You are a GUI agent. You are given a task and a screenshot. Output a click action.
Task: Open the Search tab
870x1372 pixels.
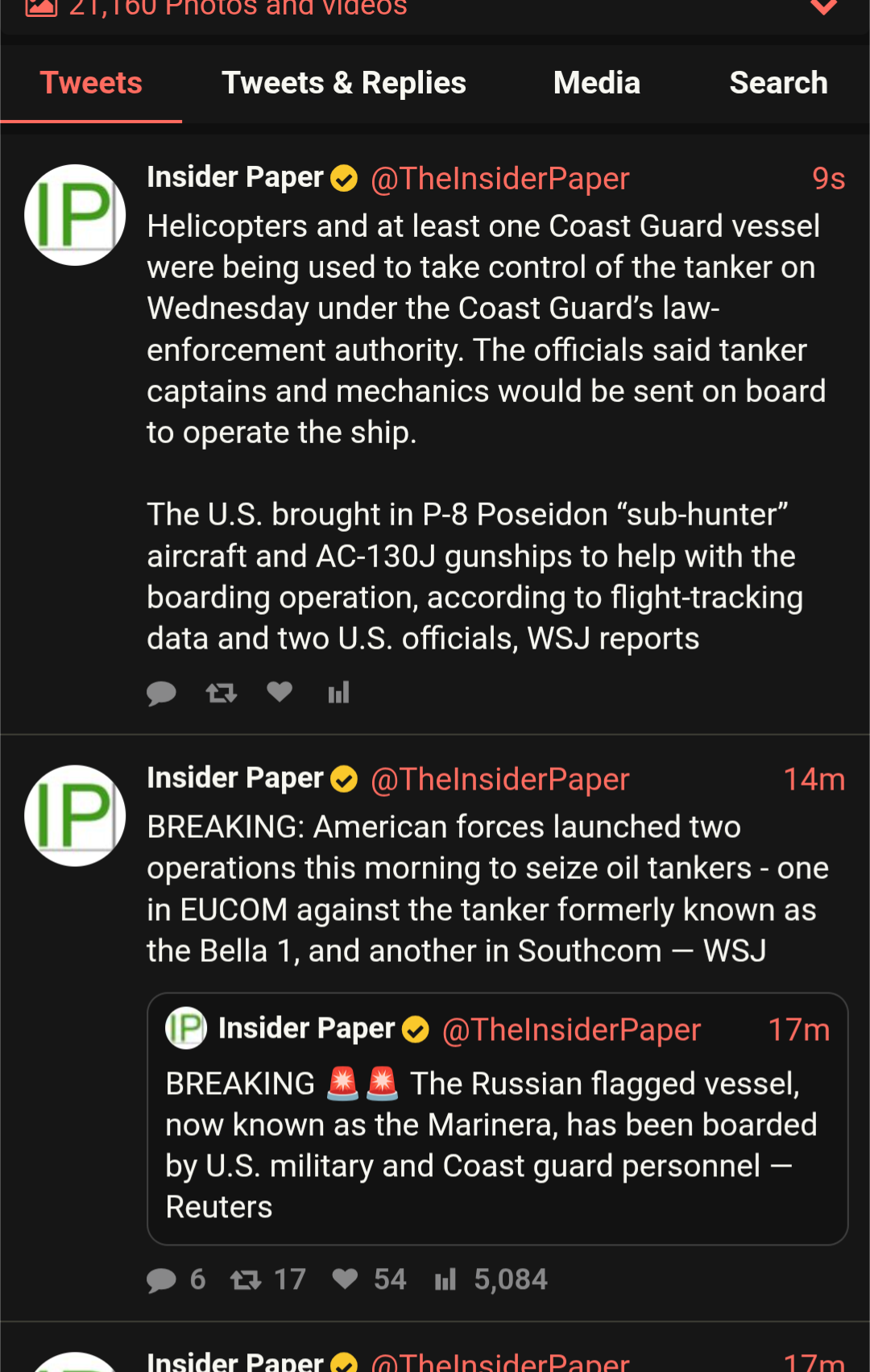coord(777,83)
